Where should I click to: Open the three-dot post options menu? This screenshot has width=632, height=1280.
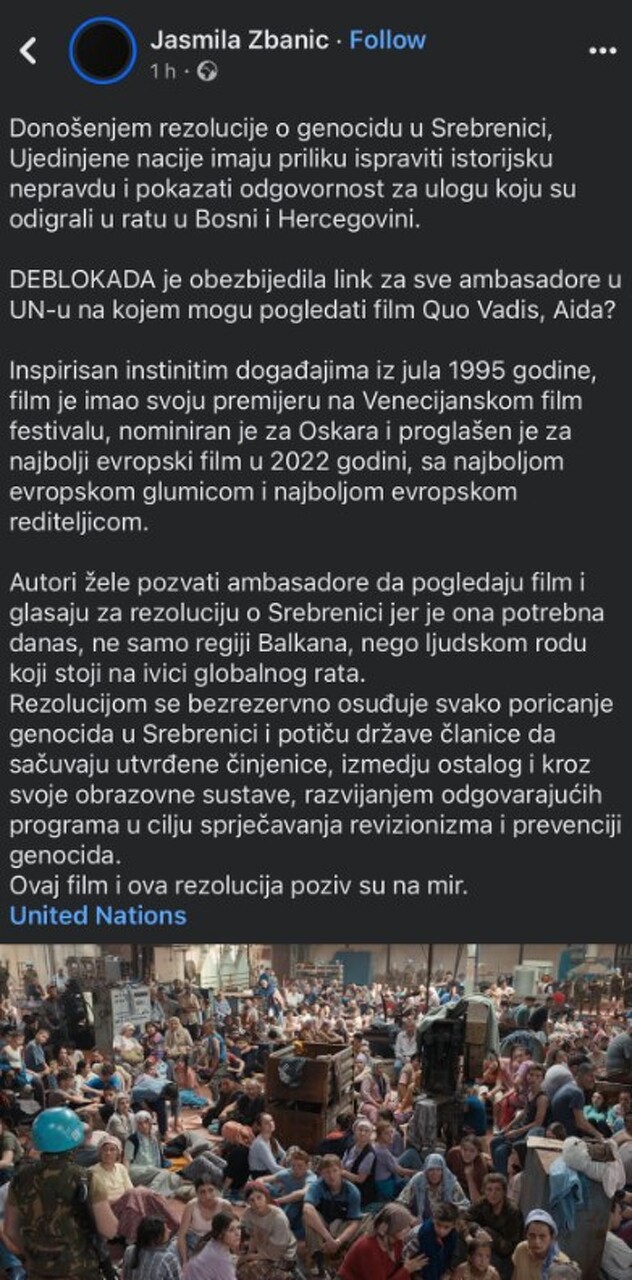(602, 51)
